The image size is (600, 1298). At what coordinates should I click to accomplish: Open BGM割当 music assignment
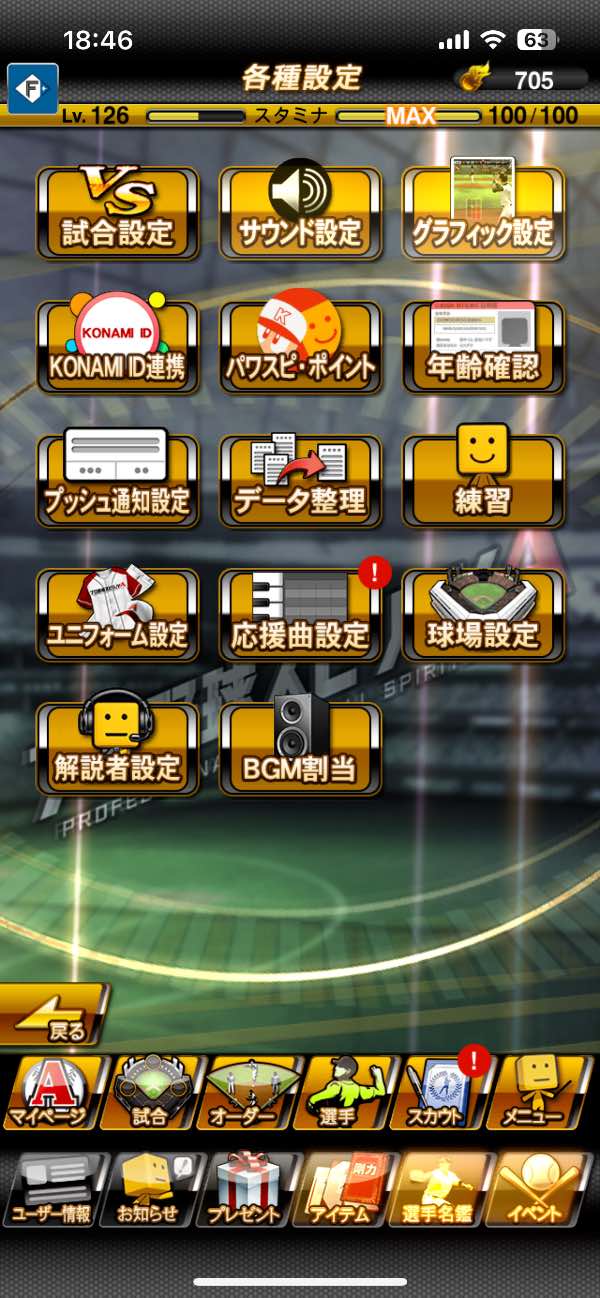point(300,749)
